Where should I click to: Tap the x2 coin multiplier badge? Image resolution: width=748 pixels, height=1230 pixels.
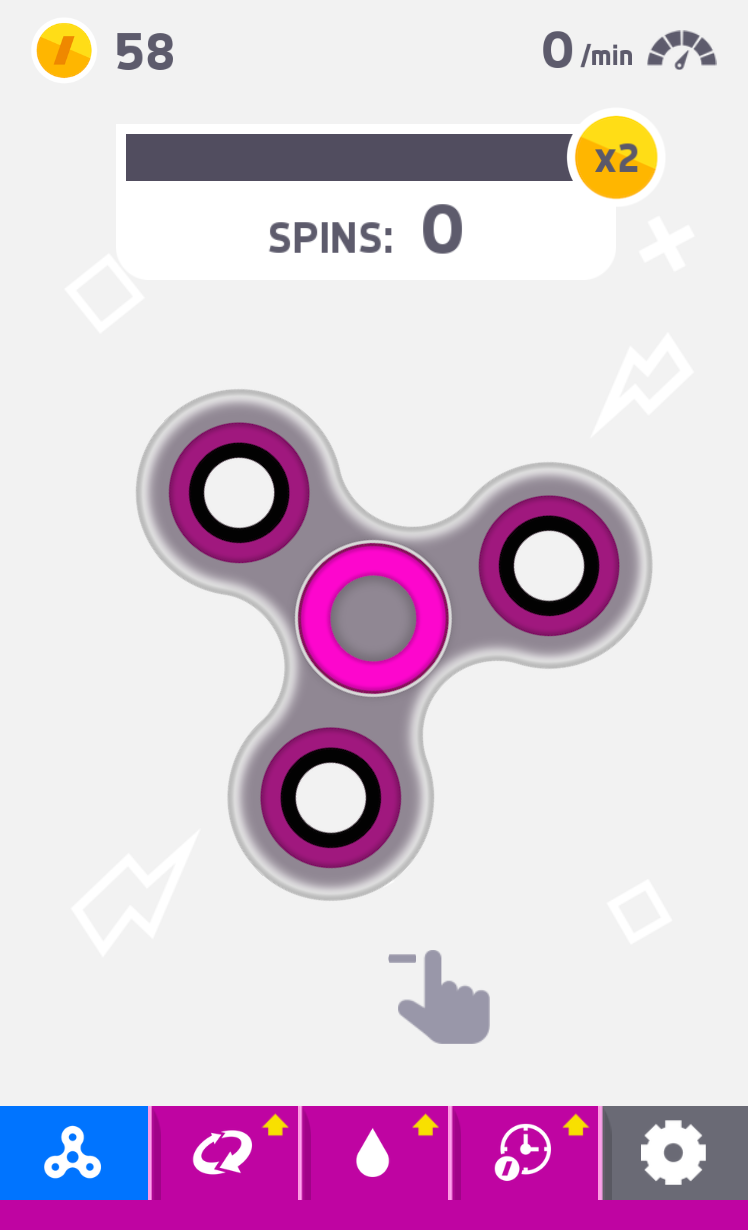[616, 158]
